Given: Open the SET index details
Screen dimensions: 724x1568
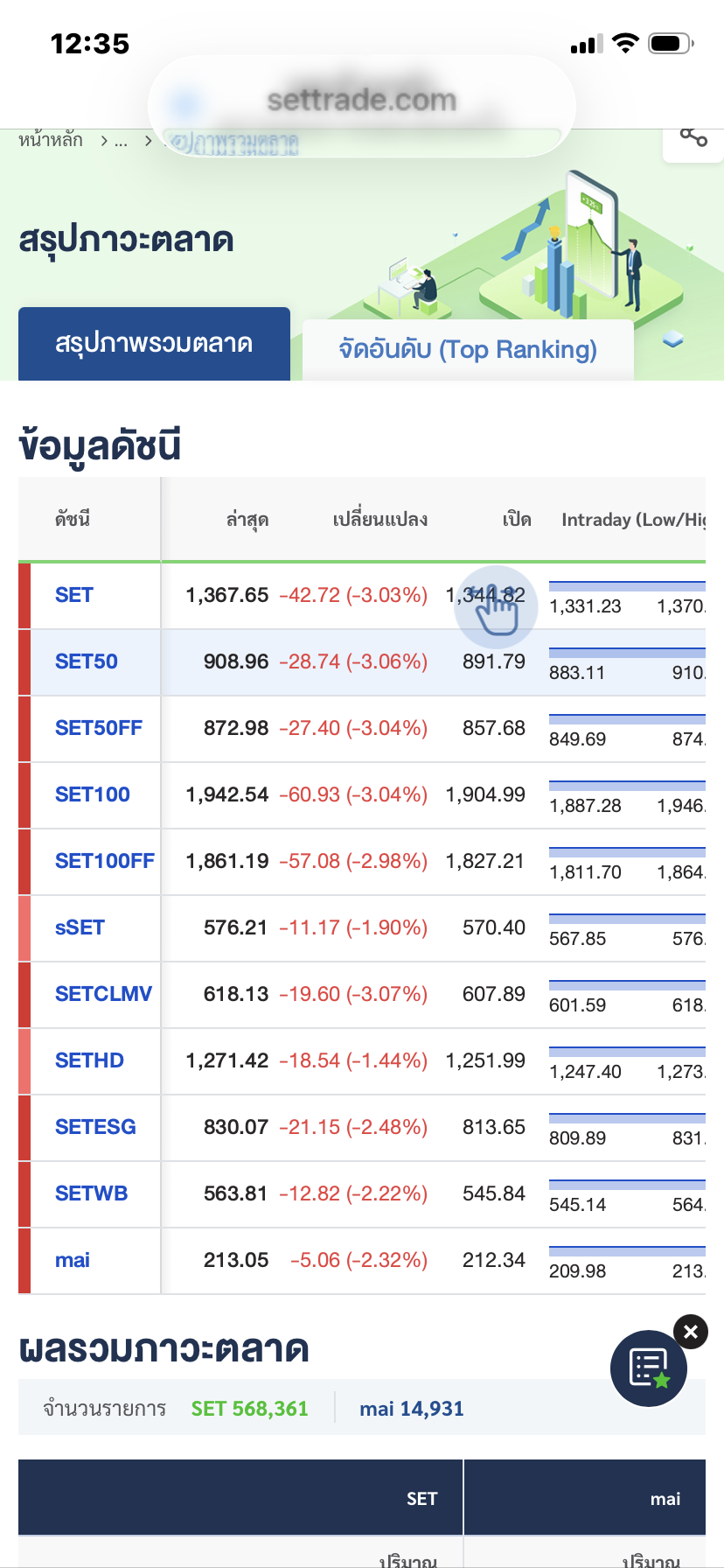Looking at the screenshot, I should click(x=74, y=596).
